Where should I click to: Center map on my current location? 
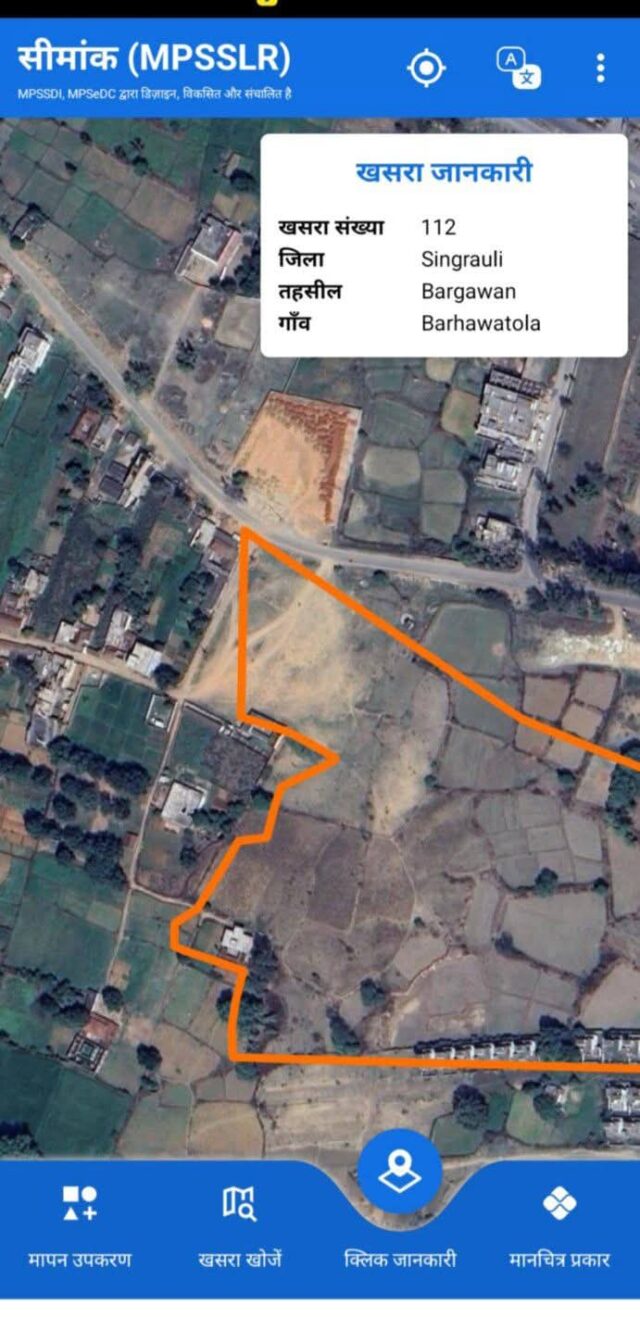point(426,68)
